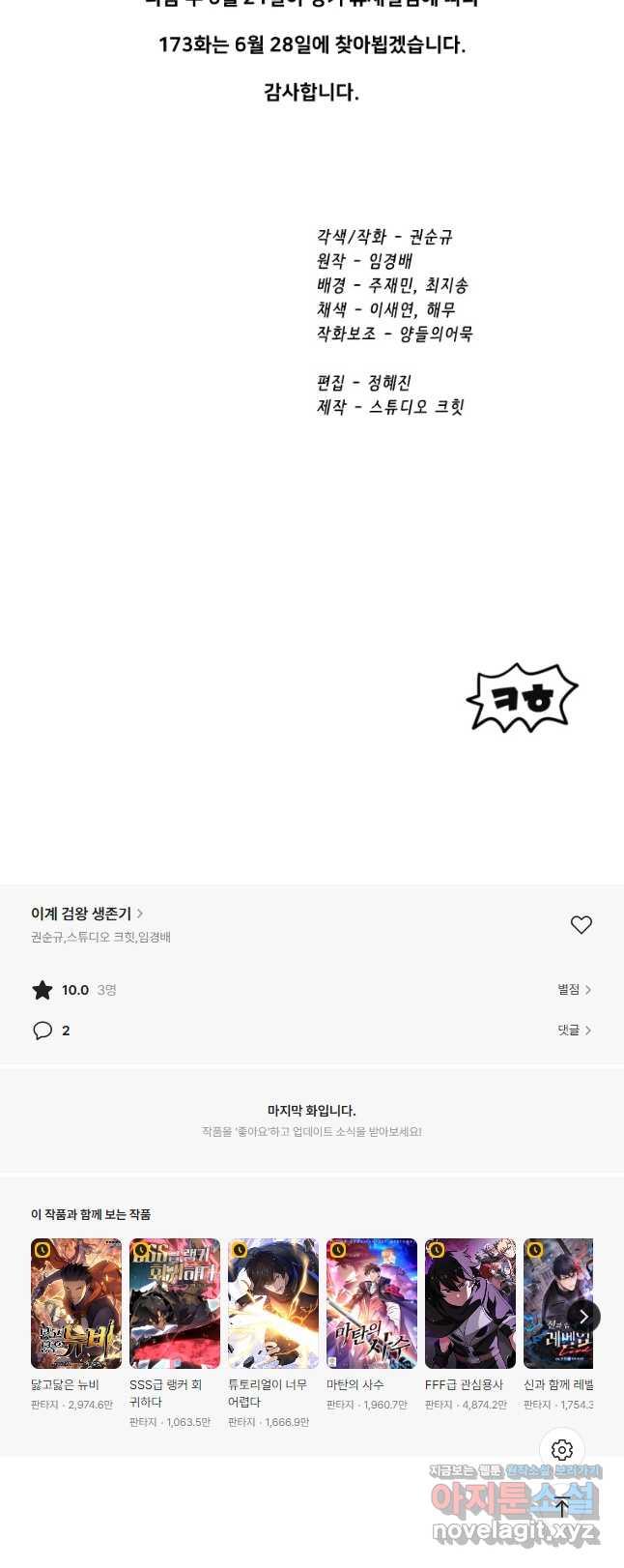Open the 마탄의 사수 webtoon
624x1568 pixels.
[372, 1303]
